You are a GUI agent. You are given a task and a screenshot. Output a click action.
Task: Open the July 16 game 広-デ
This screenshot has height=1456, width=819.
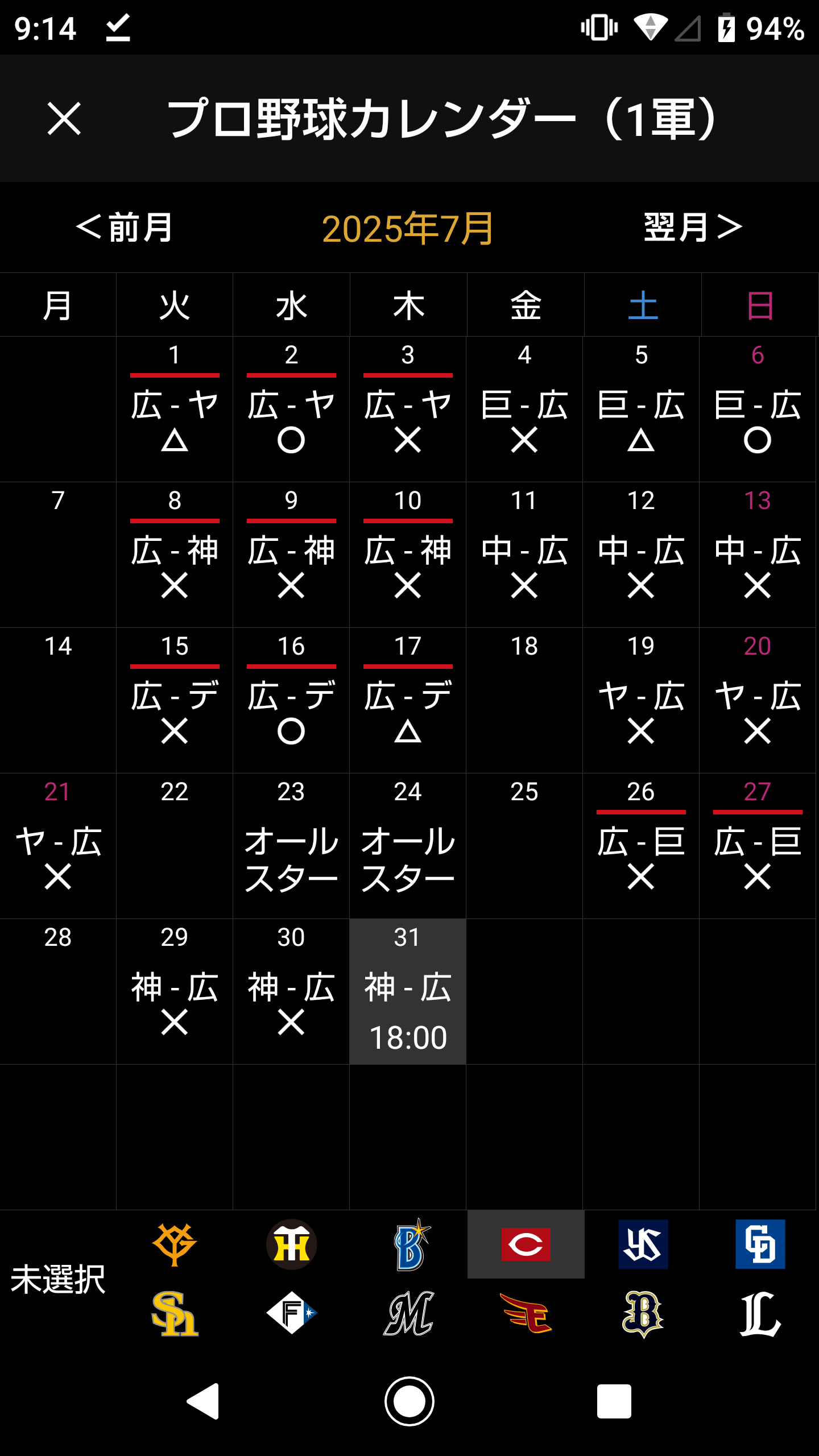coord(291,701)
